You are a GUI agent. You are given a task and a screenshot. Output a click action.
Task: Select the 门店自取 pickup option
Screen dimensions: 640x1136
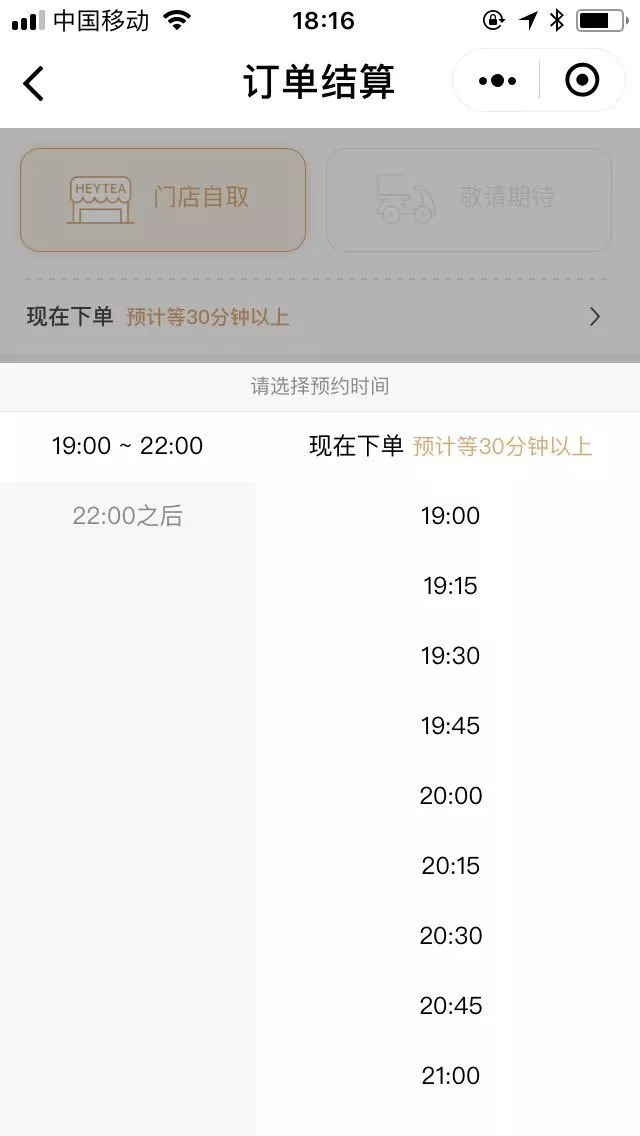pos(163,199)
